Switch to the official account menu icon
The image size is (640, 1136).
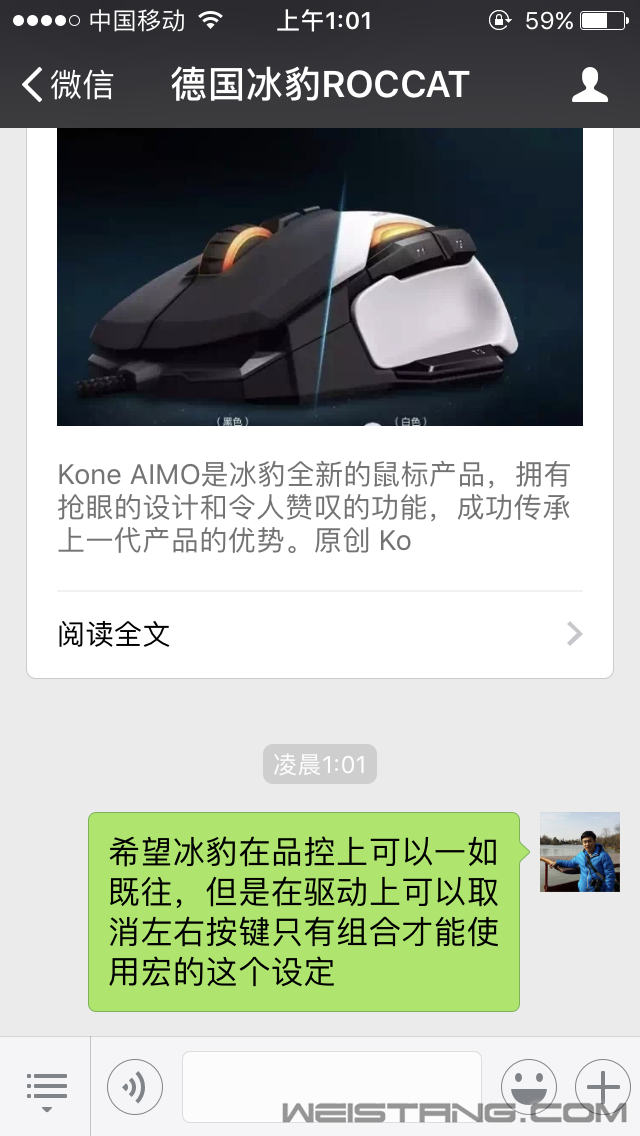(x=46, y=1088)
